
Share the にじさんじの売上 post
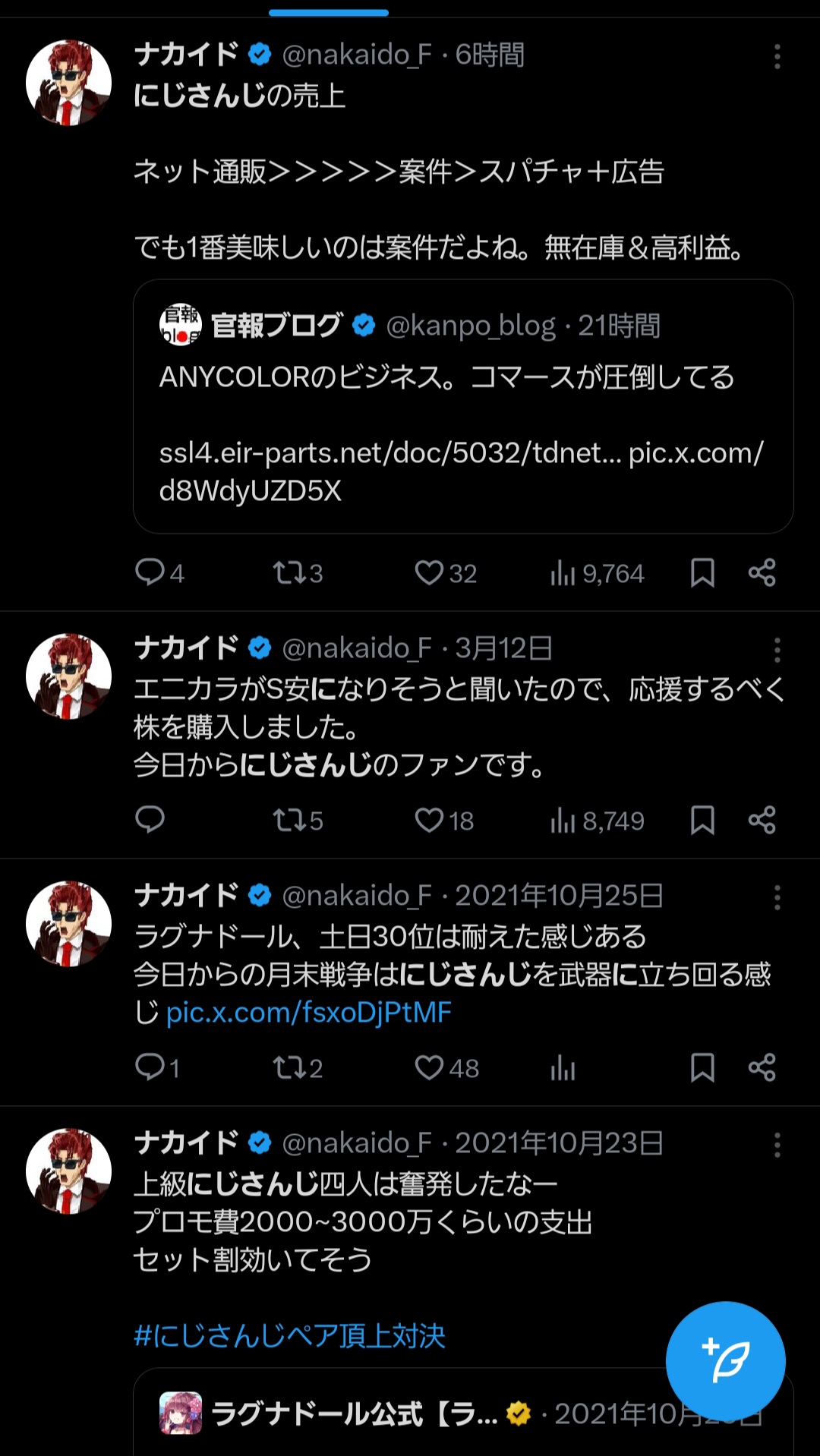762,572
